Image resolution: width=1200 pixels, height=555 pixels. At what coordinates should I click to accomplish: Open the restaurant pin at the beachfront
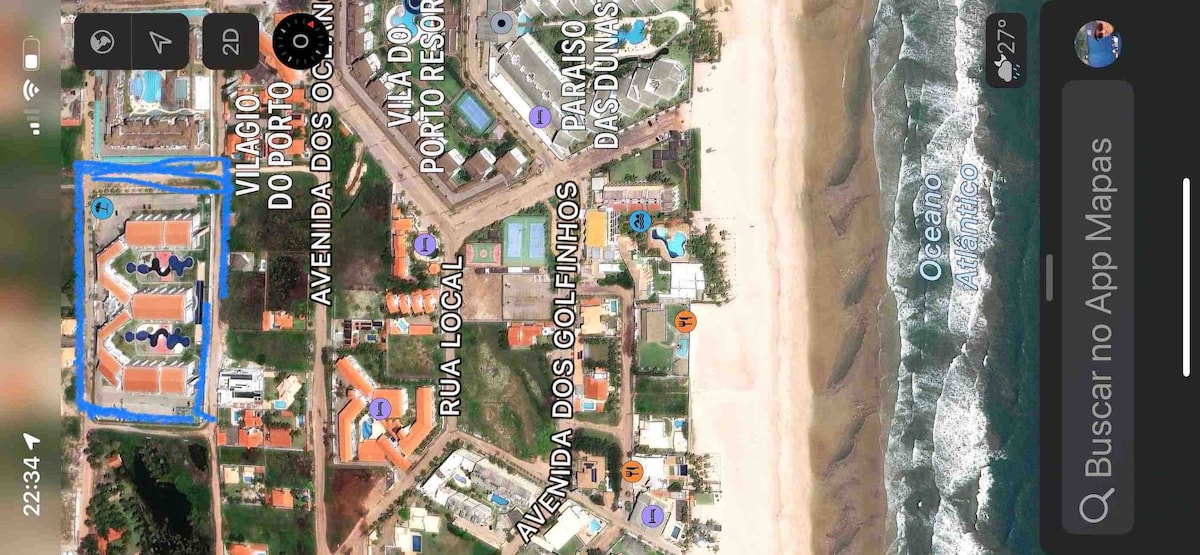[685, 321]
